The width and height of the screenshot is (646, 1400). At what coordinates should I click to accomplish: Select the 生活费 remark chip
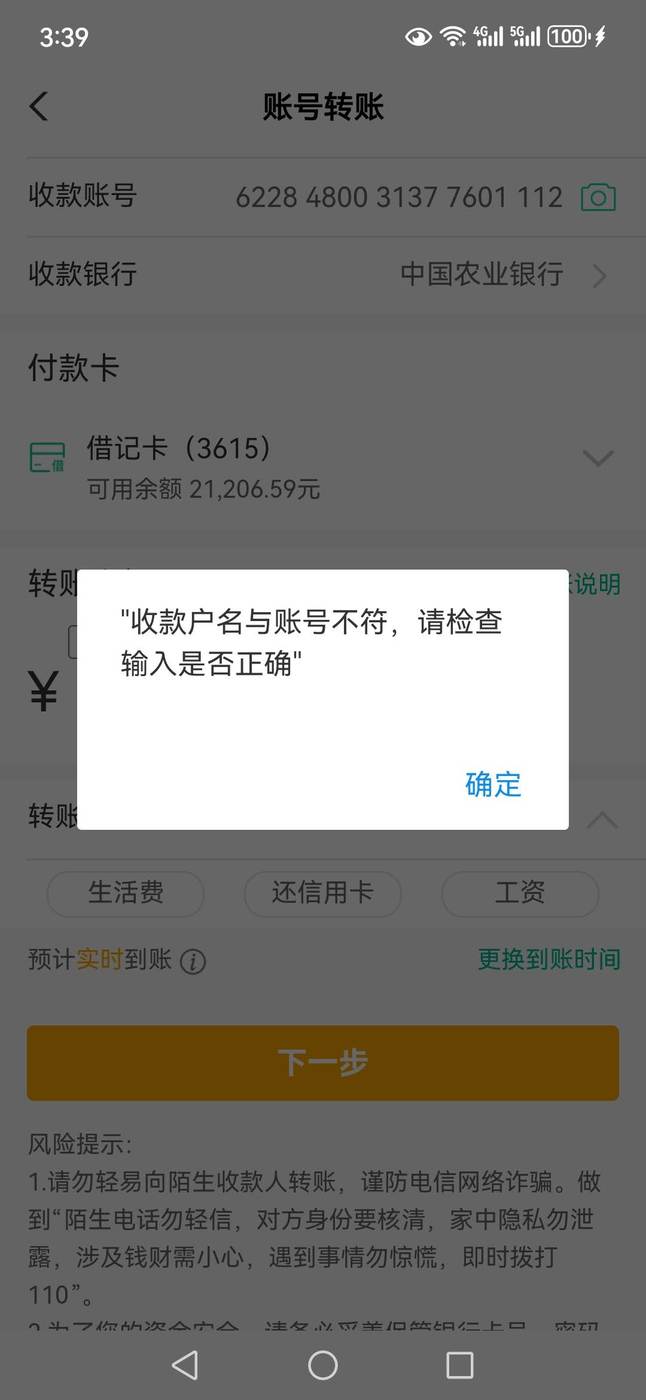pos(126,893)
